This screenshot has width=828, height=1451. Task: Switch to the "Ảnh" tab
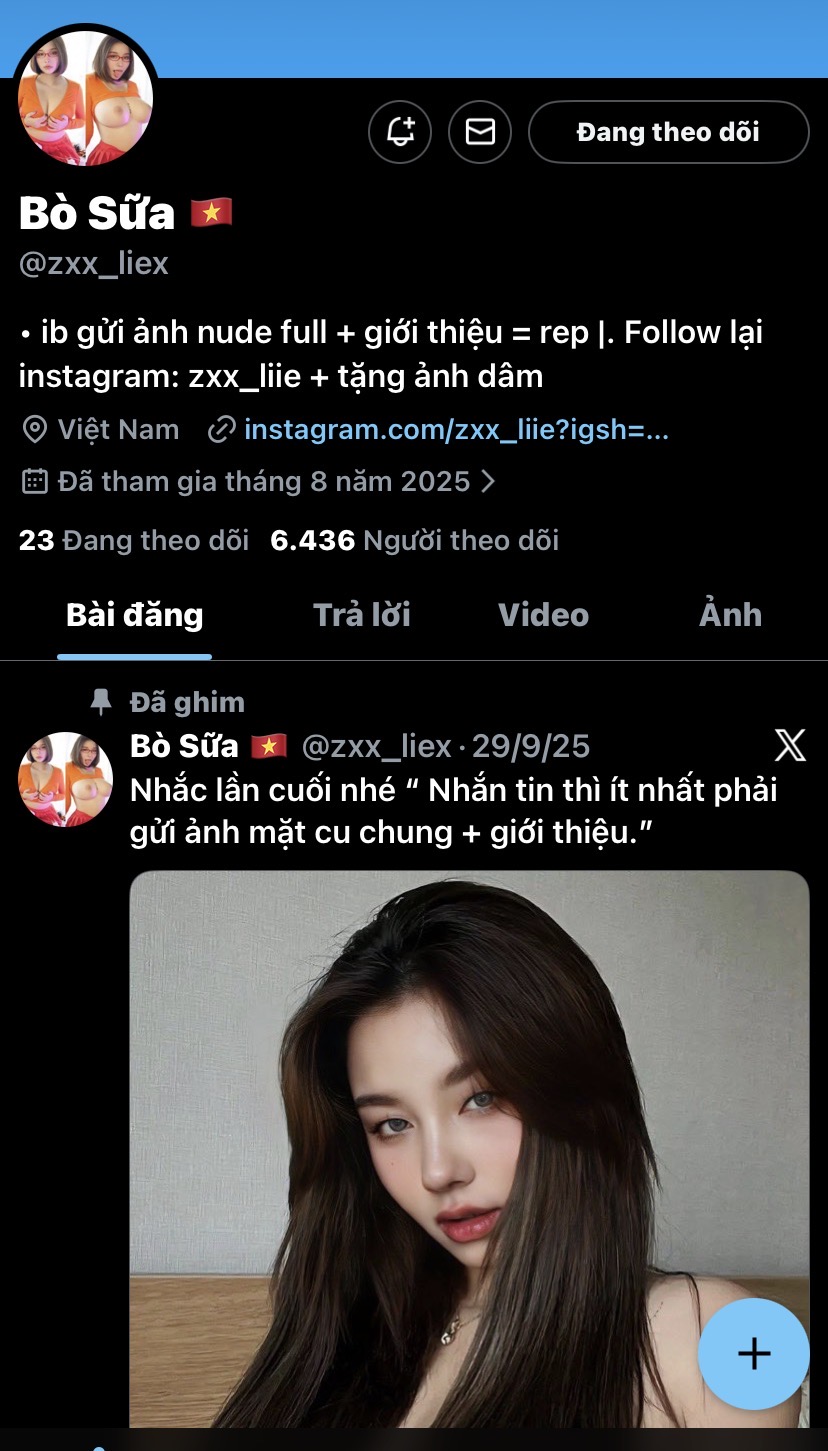click(730, 615)
